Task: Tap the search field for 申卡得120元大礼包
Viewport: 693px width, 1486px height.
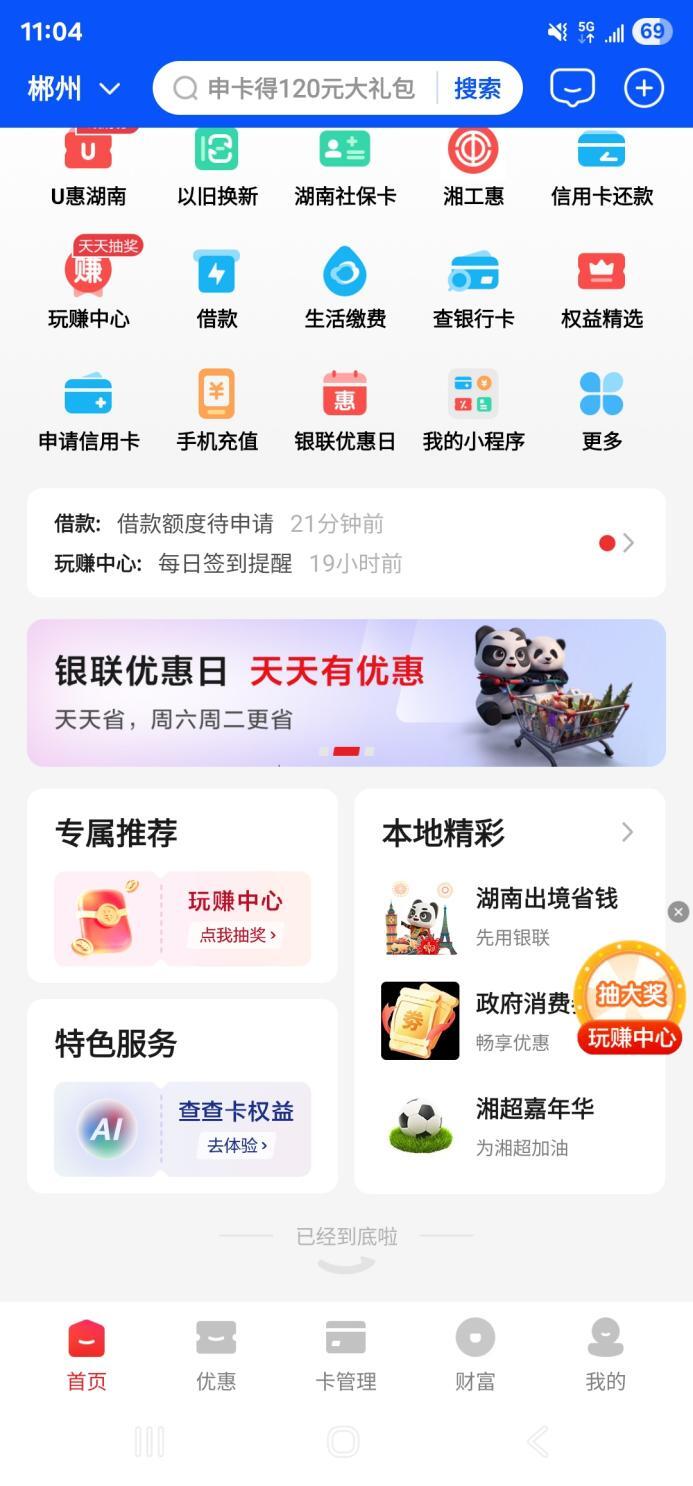Action: click(300, 89)
